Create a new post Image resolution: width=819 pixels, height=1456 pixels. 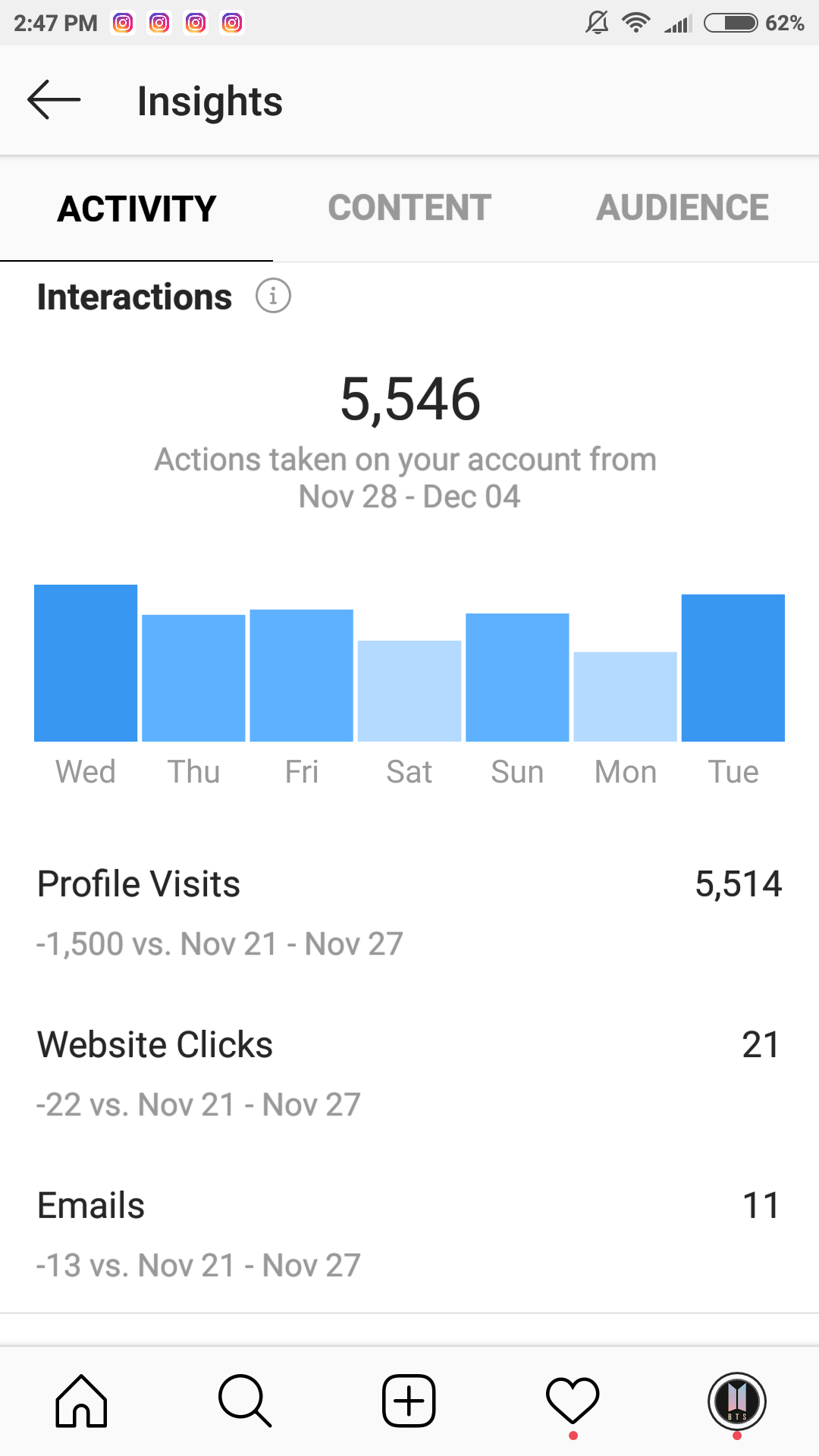click(x=409, y=1401)
